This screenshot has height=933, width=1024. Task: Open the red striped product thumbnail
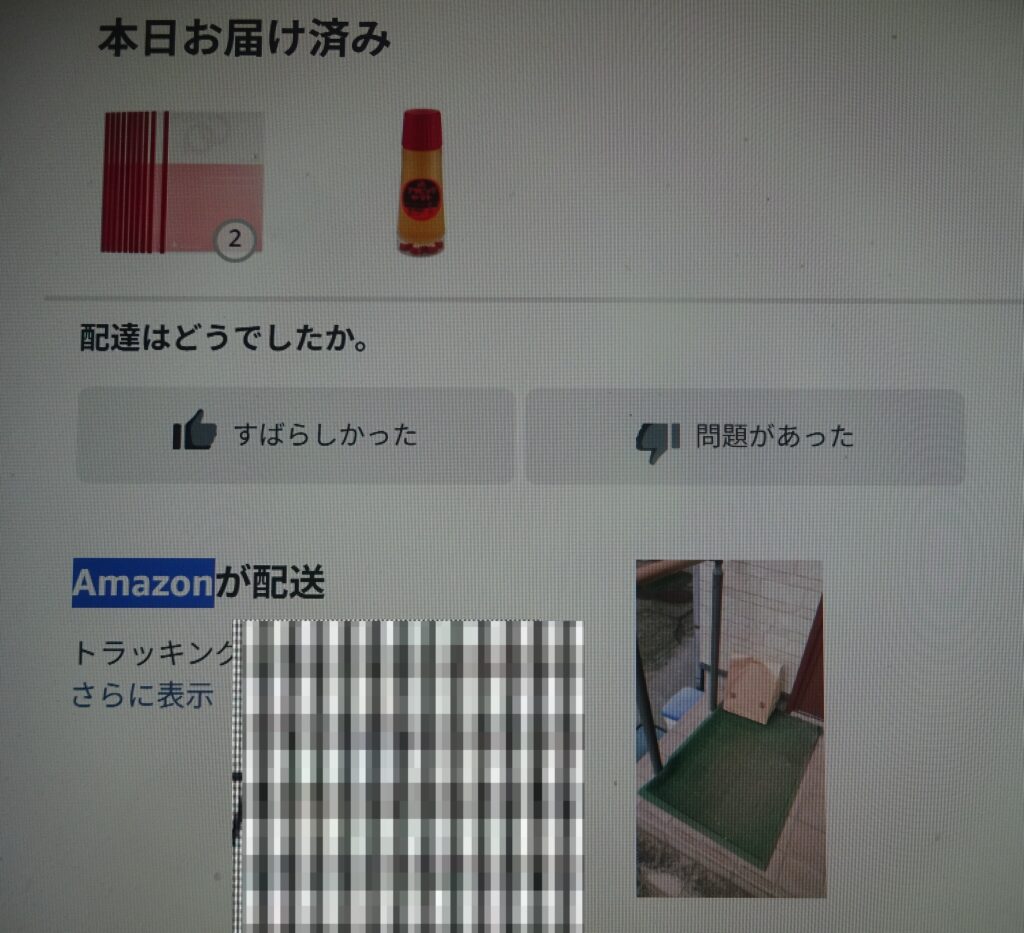click(182, 182)
